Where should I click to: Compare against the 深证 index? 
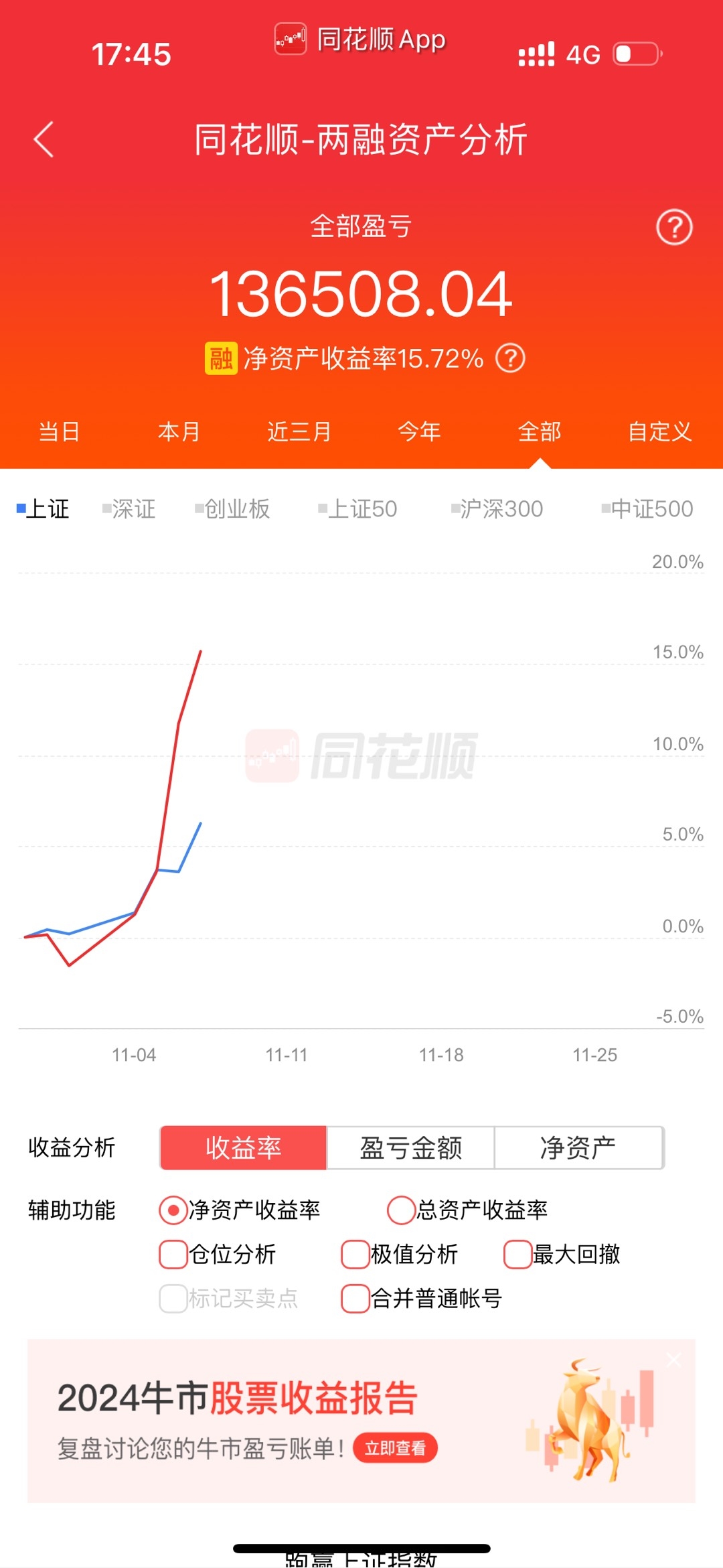pos(129,509)
